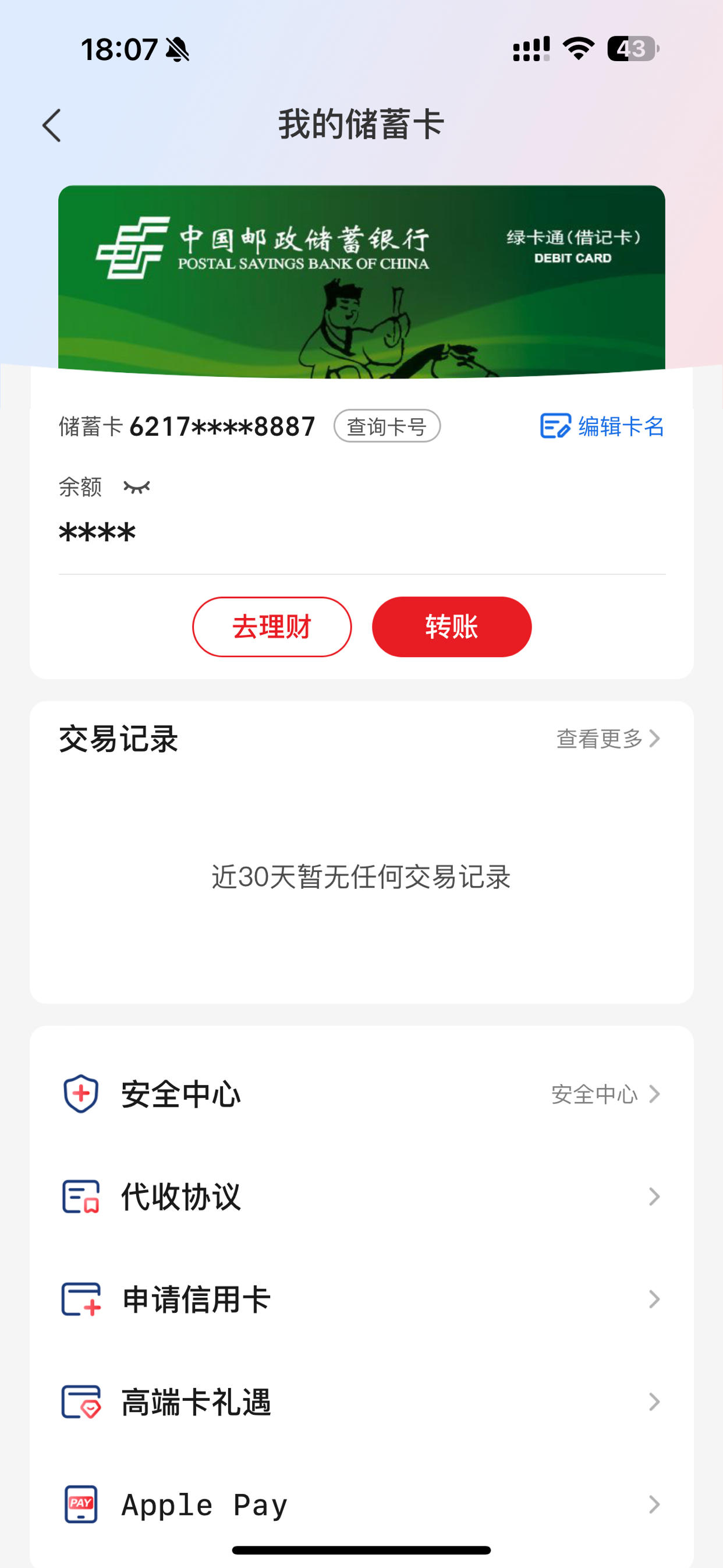
Task: Open 编辑卡名 to rename card
Action: click(x=602, y=426)
